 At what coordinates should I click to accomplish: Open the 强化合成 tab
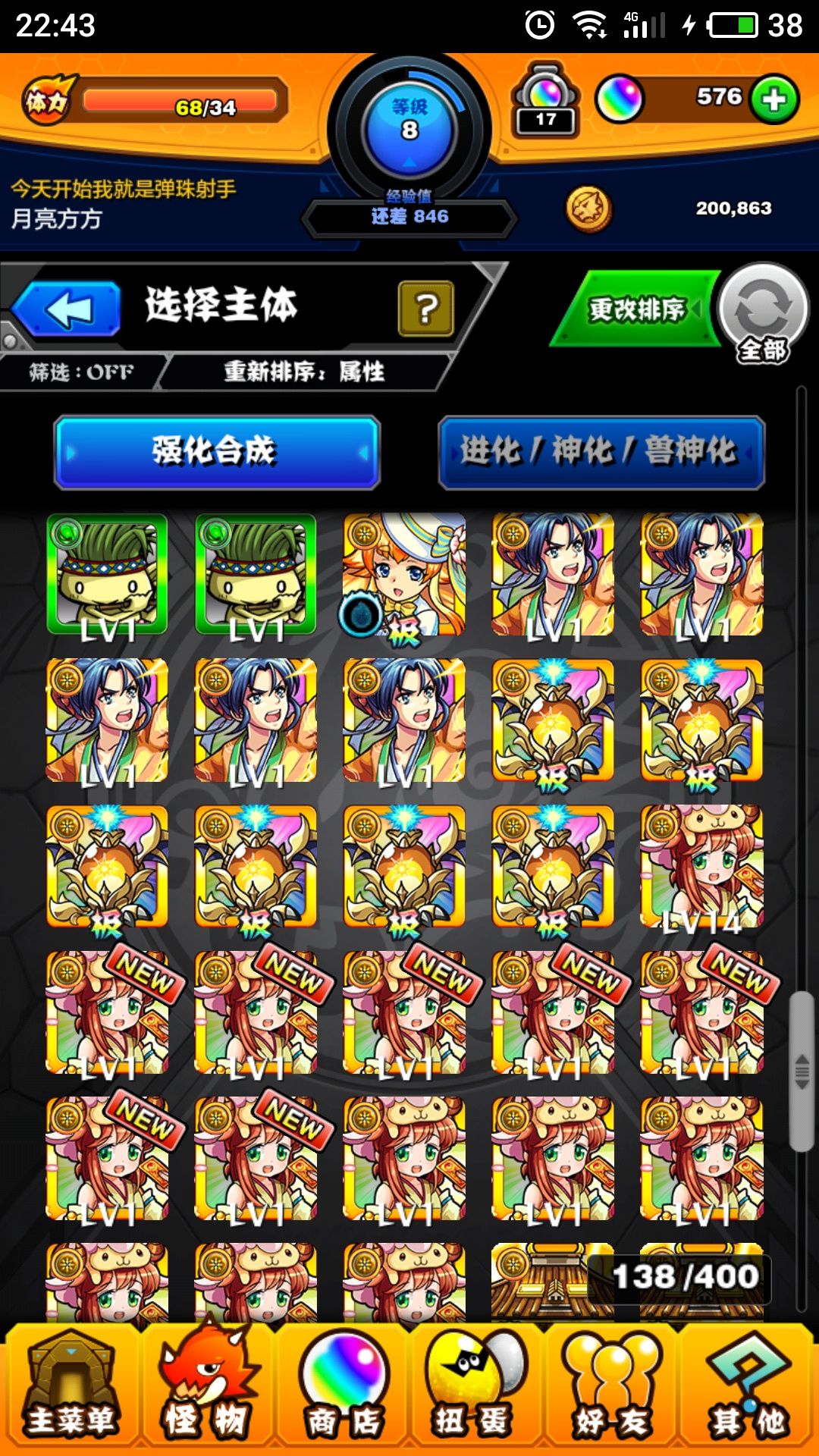click(x=217, y=452)
